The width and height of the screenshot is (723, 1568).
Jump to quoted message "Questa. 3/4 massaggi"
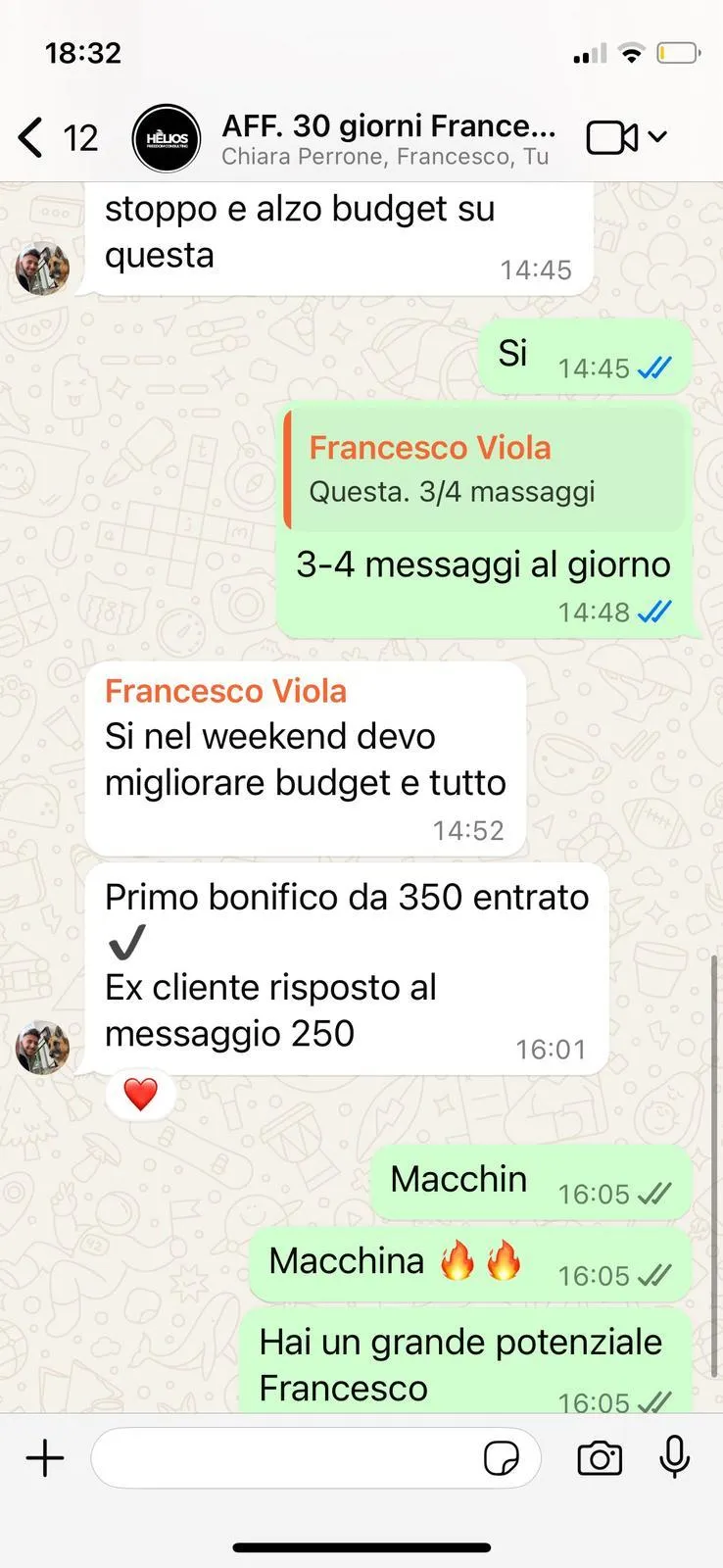[x=484, y=469]
